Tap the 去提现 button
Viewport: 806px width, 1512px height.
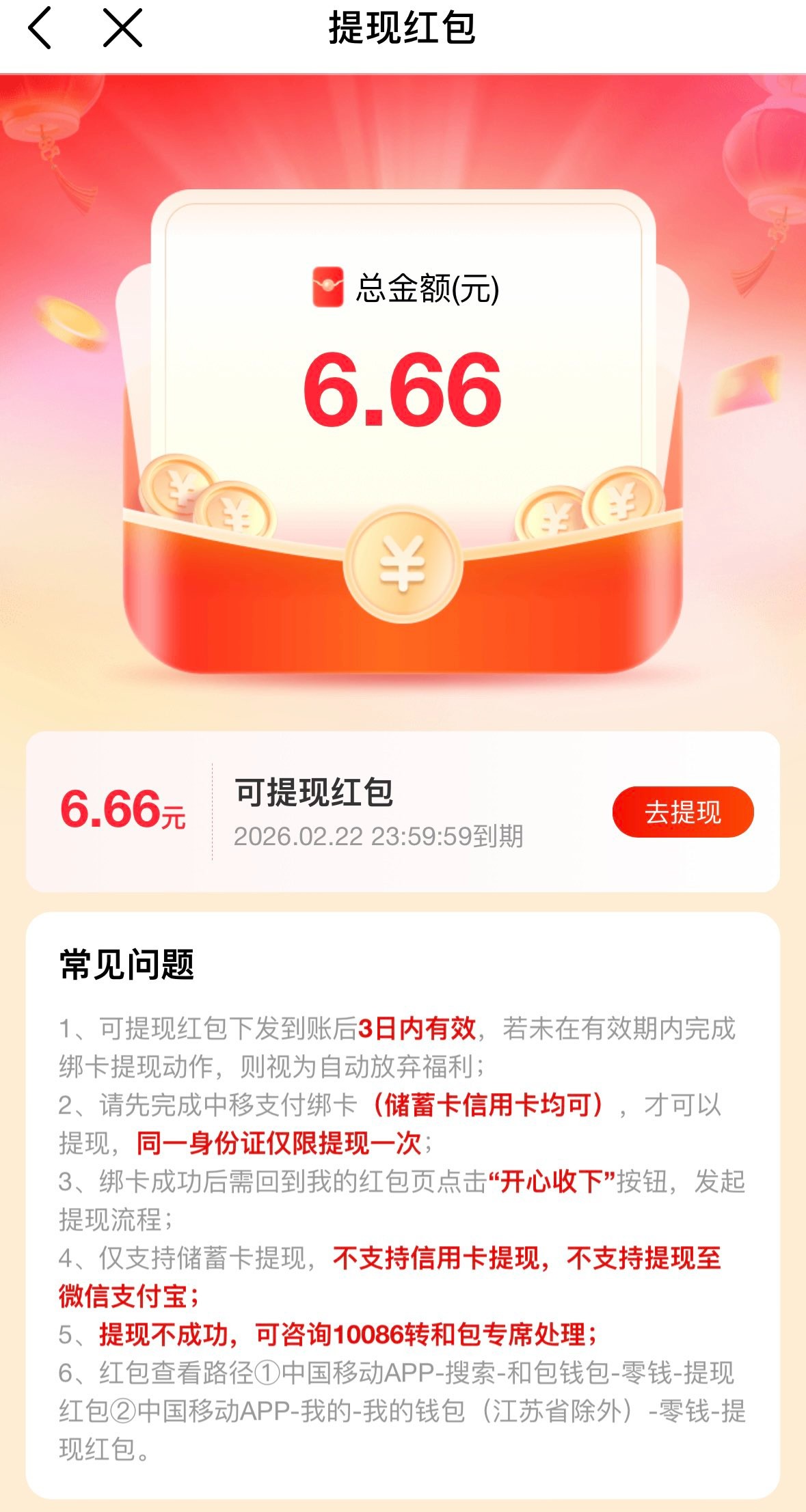click(x=682, y=812)
